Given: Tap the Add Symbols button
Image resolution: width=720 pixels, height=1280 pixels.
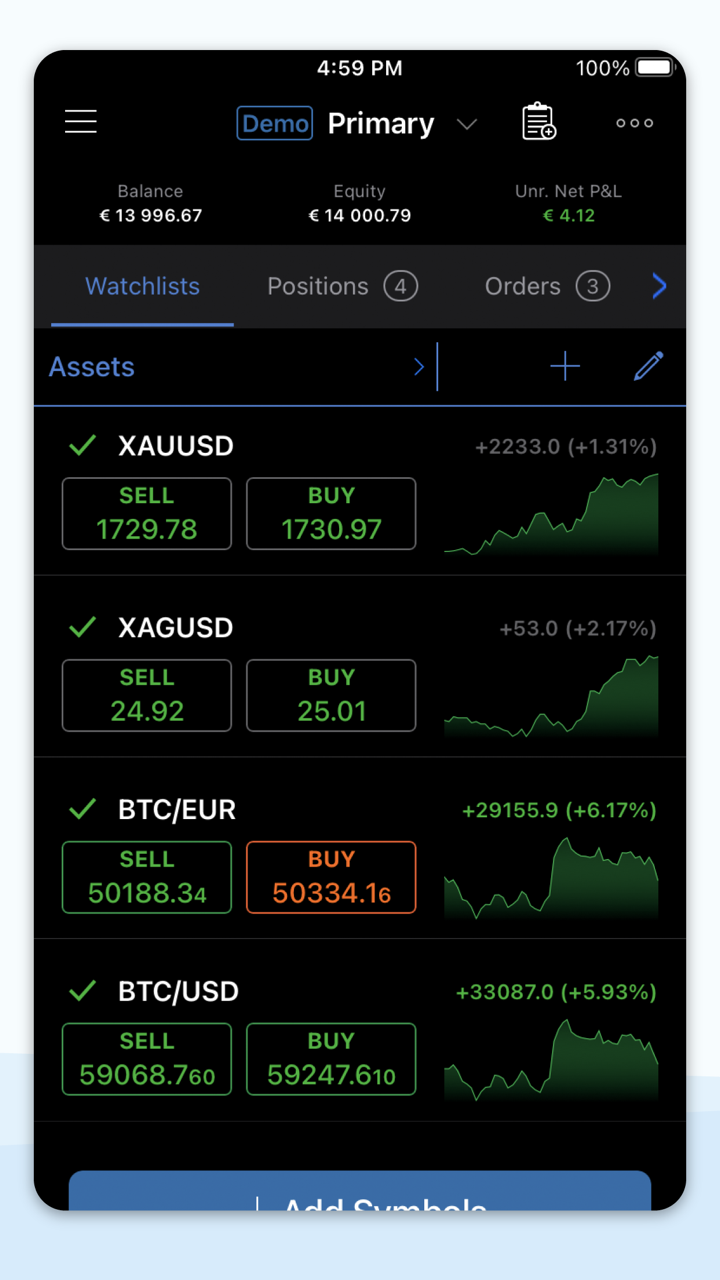Looking at the screenshot, I should pyautogui.click(x=360, y=1193).
